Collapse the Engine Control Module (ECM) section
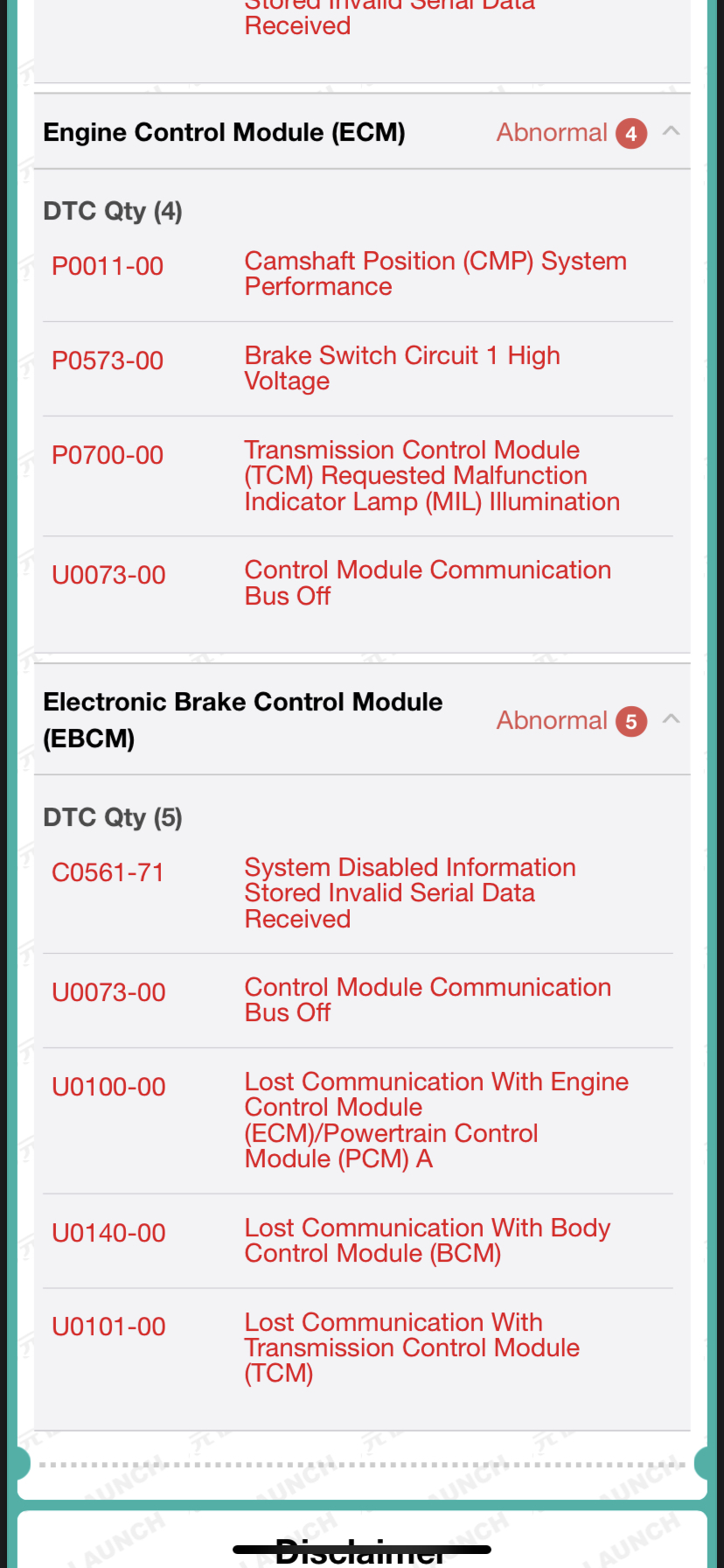The image size is (724, 1568). (x=671, y=131)
